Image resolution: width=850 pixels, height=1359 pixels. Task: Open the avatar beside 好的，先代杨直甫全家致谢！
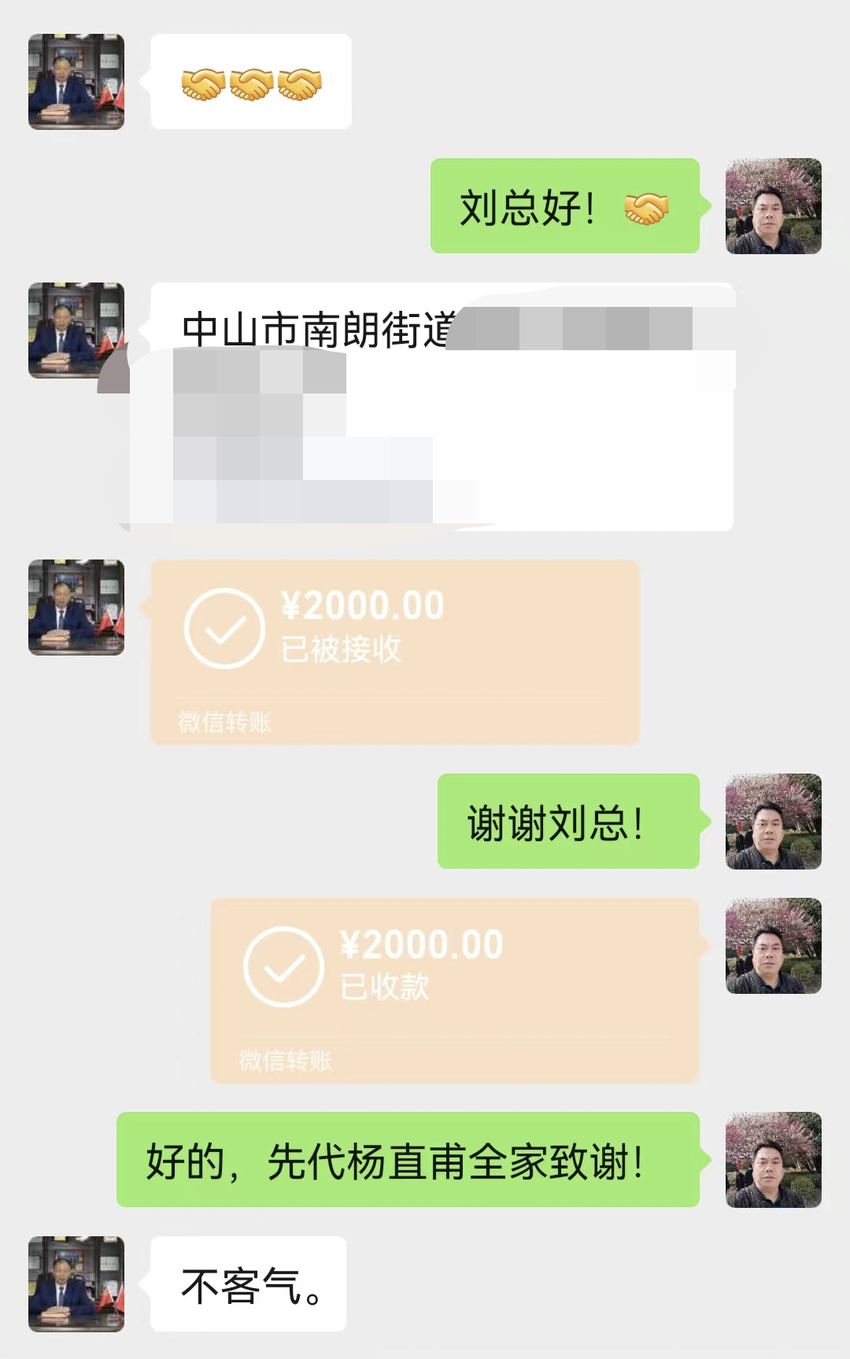coord(773,1159)
